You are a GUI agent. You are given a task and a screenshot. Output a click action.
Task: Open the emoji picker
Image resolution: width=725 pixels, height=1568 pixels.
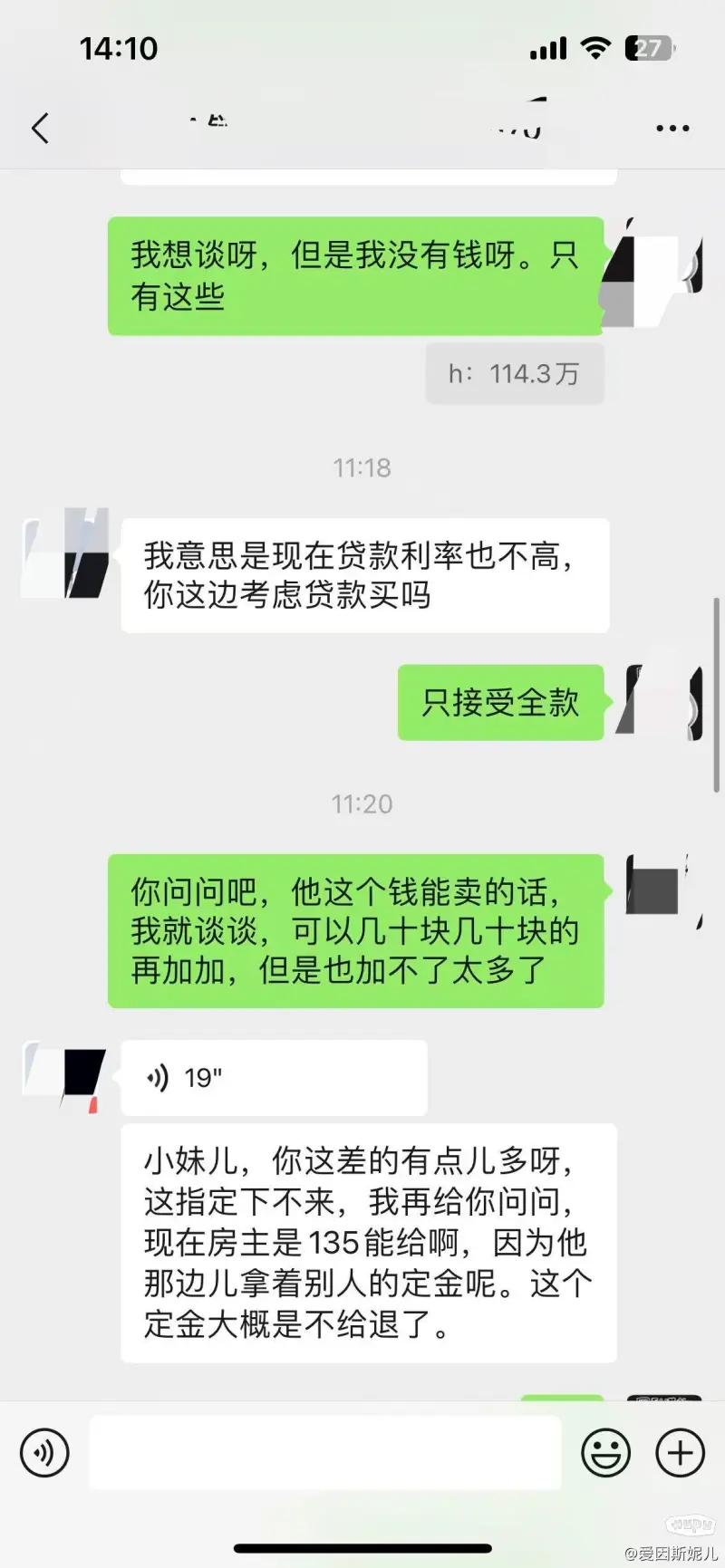tap(605, 1453)
